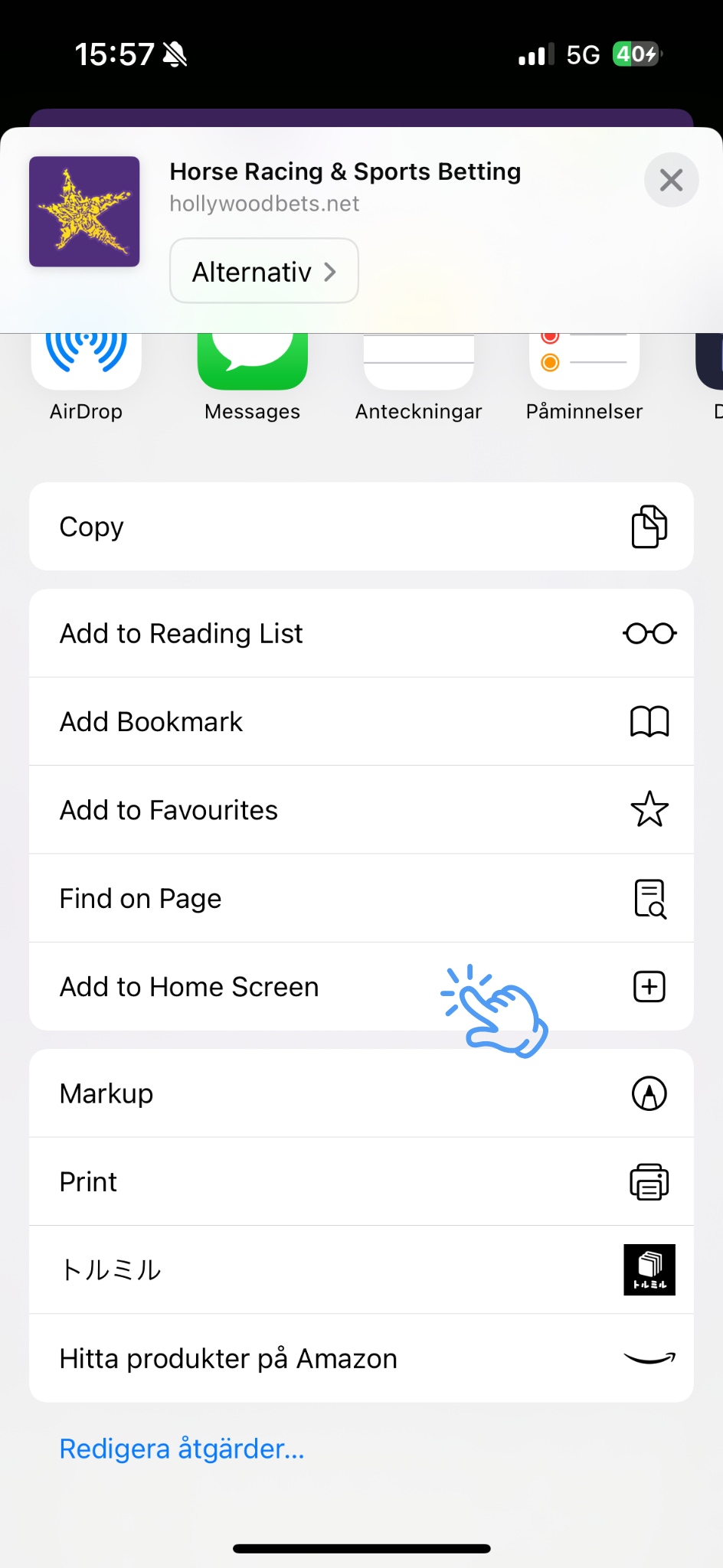723x1568 pixels.
Task: Select the Markup pen icon
Action: pyautogui.click(x=649, y=1093)
